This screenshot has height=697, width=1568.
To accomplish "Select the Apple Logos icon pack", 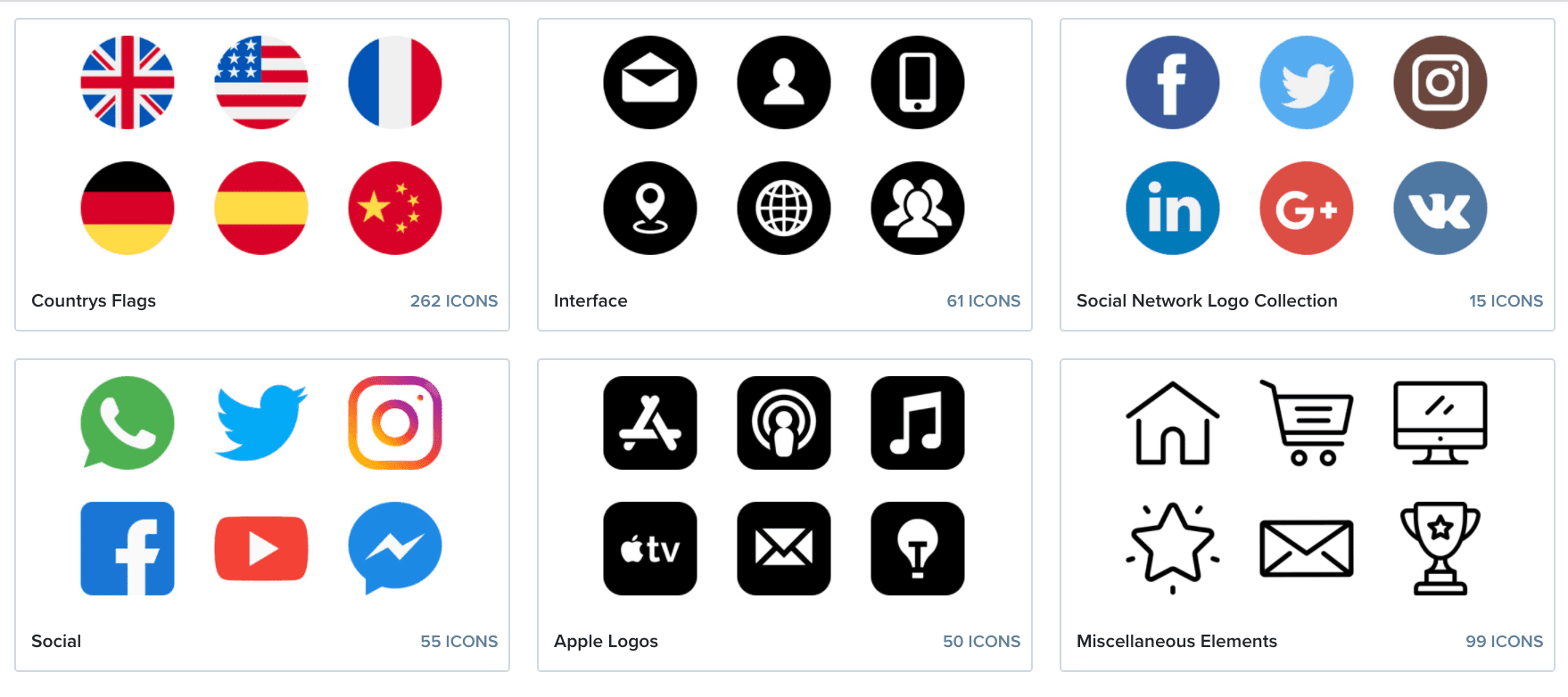I will click(606, 641).
